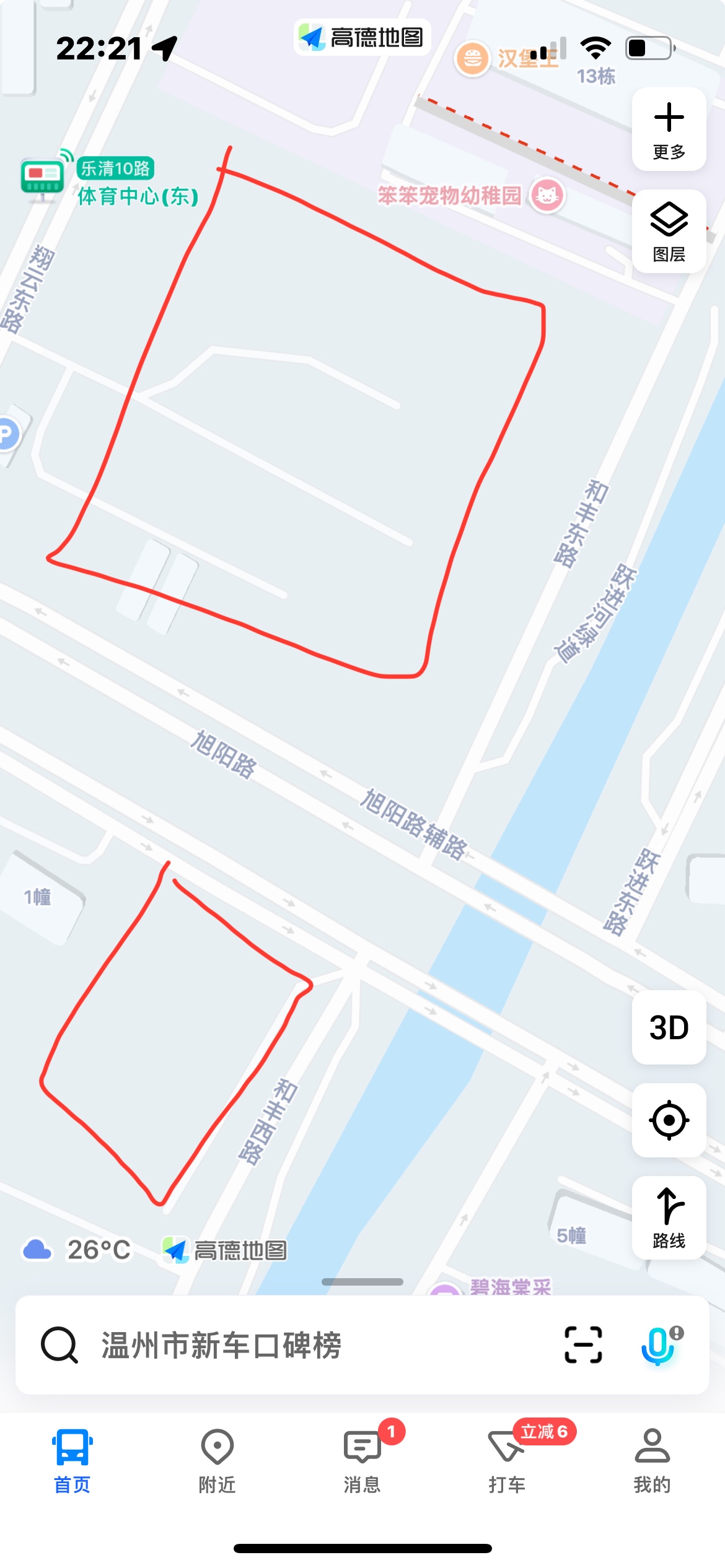Start voice search with the microphone
This screenshot has height=1568, width=725.
coord(659,1345)
